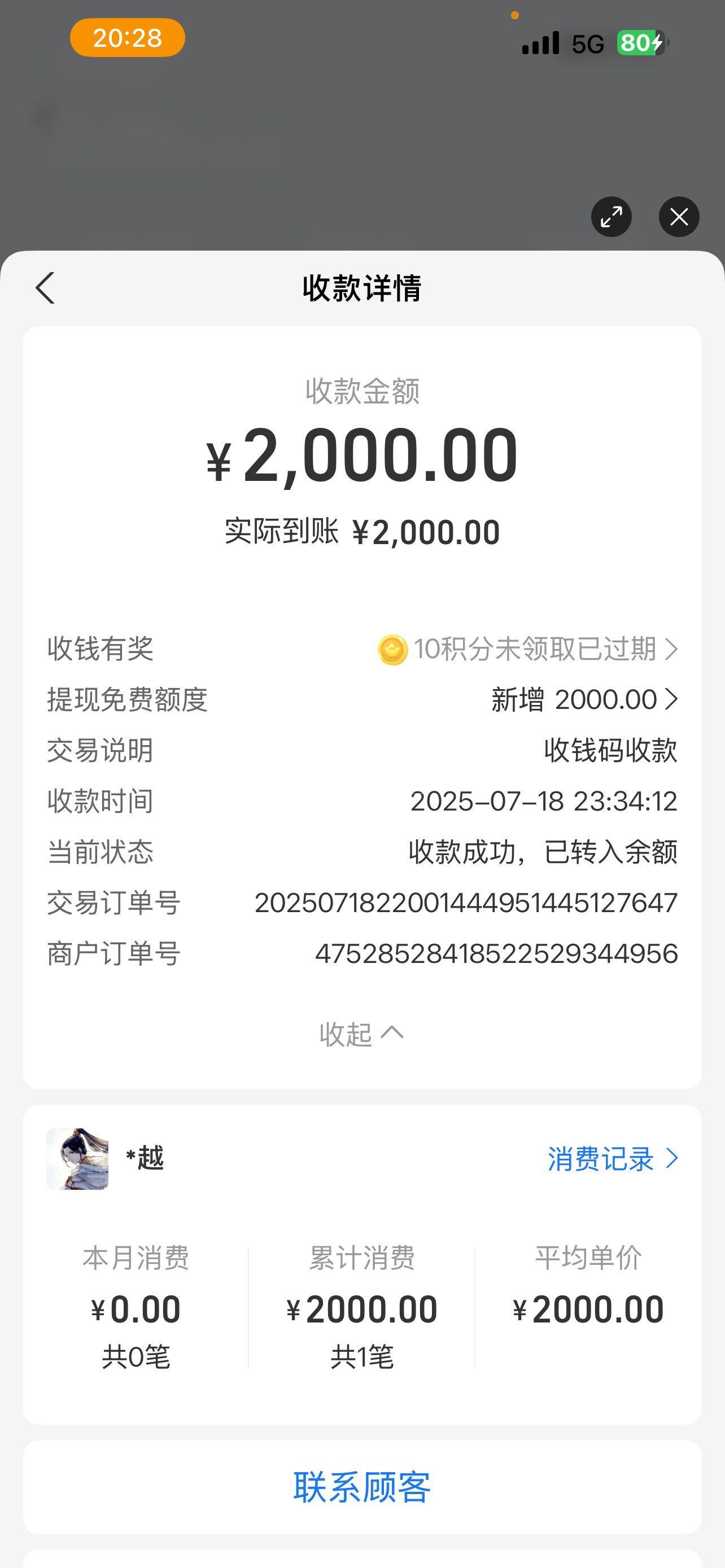The width and height of the screenshot is (725, 1568).
Task: Expand the sheet to full screen
Action: coord(611,217)
